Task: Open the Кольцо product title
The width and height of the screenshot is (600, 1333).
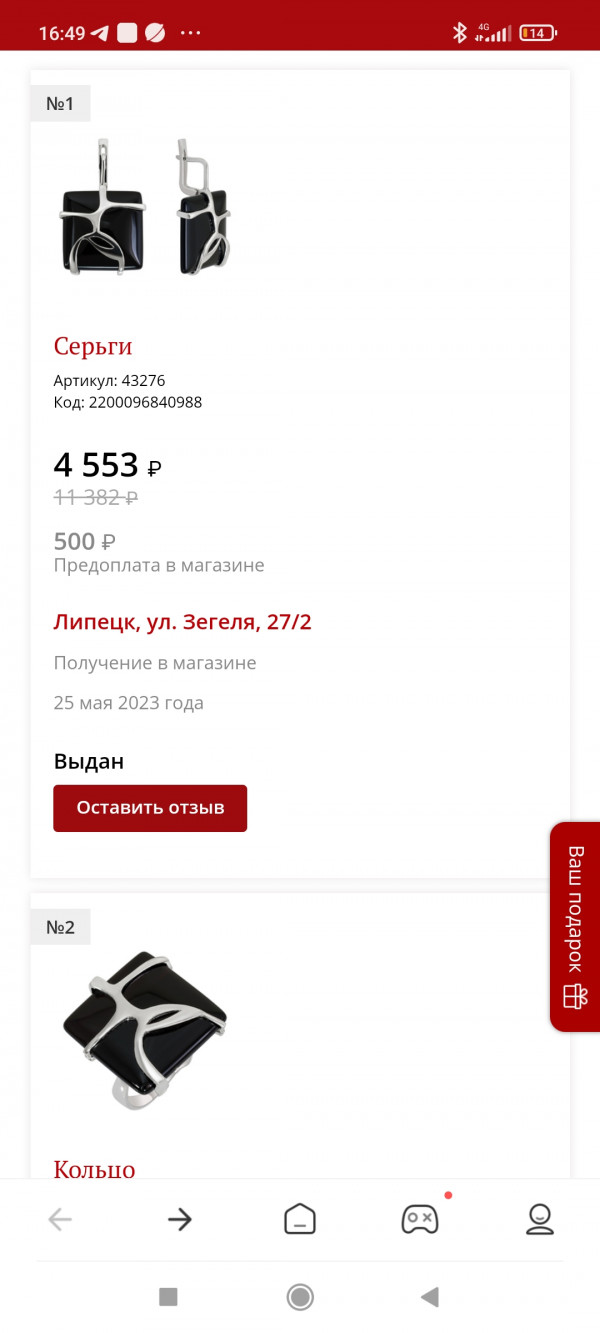Action: coord(94,1168)
